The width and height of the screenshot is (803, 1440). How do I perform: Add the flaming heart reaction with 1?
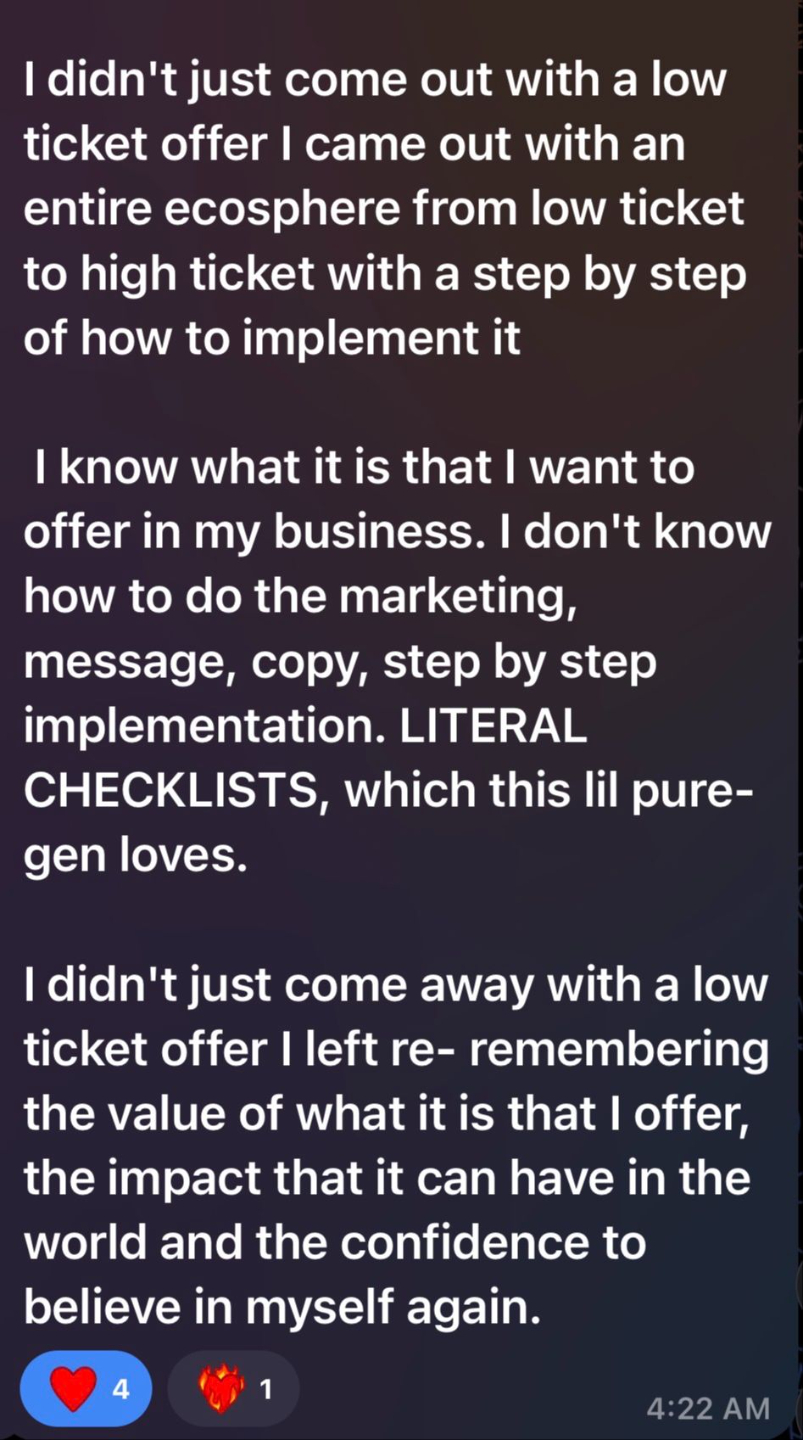click(233, 1388)
